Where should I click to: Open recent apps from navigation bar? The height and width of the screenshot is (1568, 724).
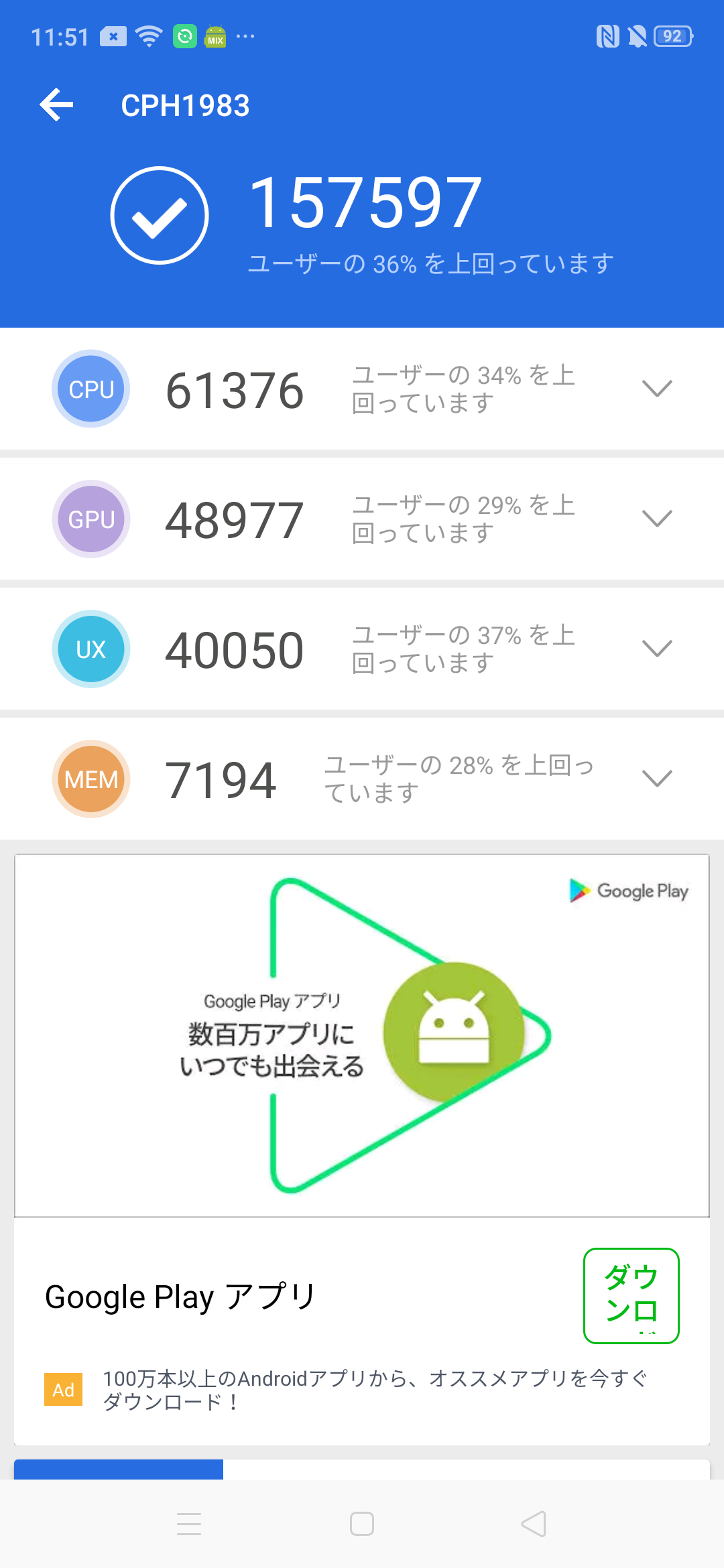pos(189,1524)
